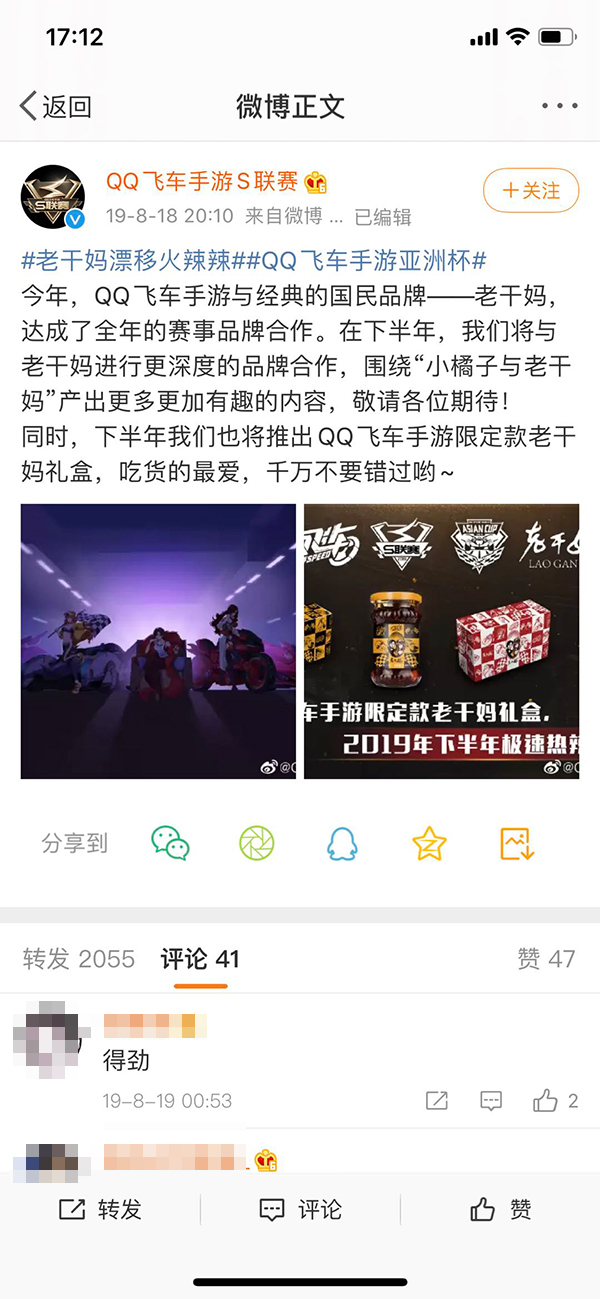Viewport: 600px width, 1299px height.
Task: Open the three-dot overflow menu
Action: tap(558, 106)
